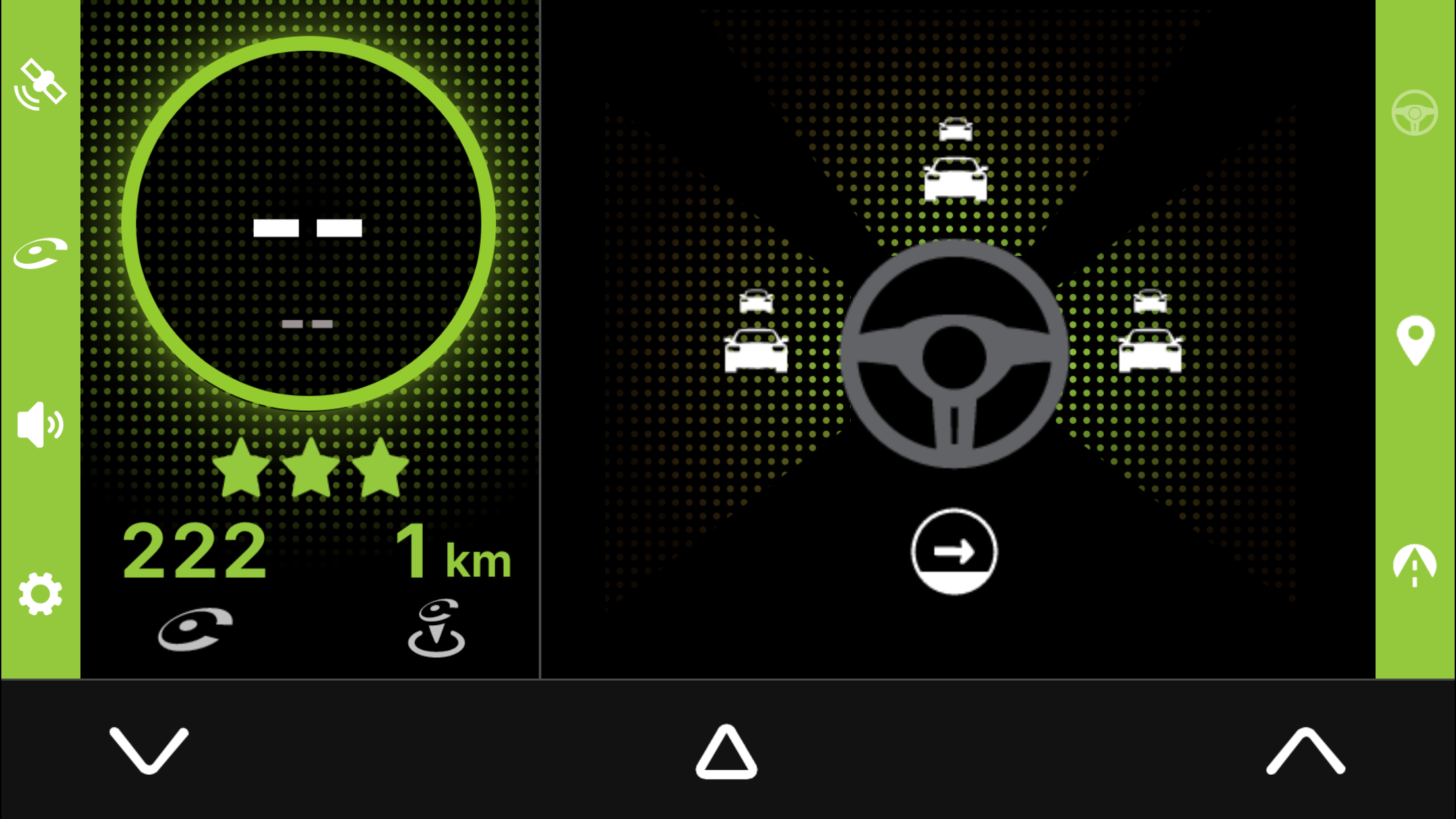This screenshot has width=1456, height=819.
Task: Open the satellite GPS status icon
Action: 40,85
